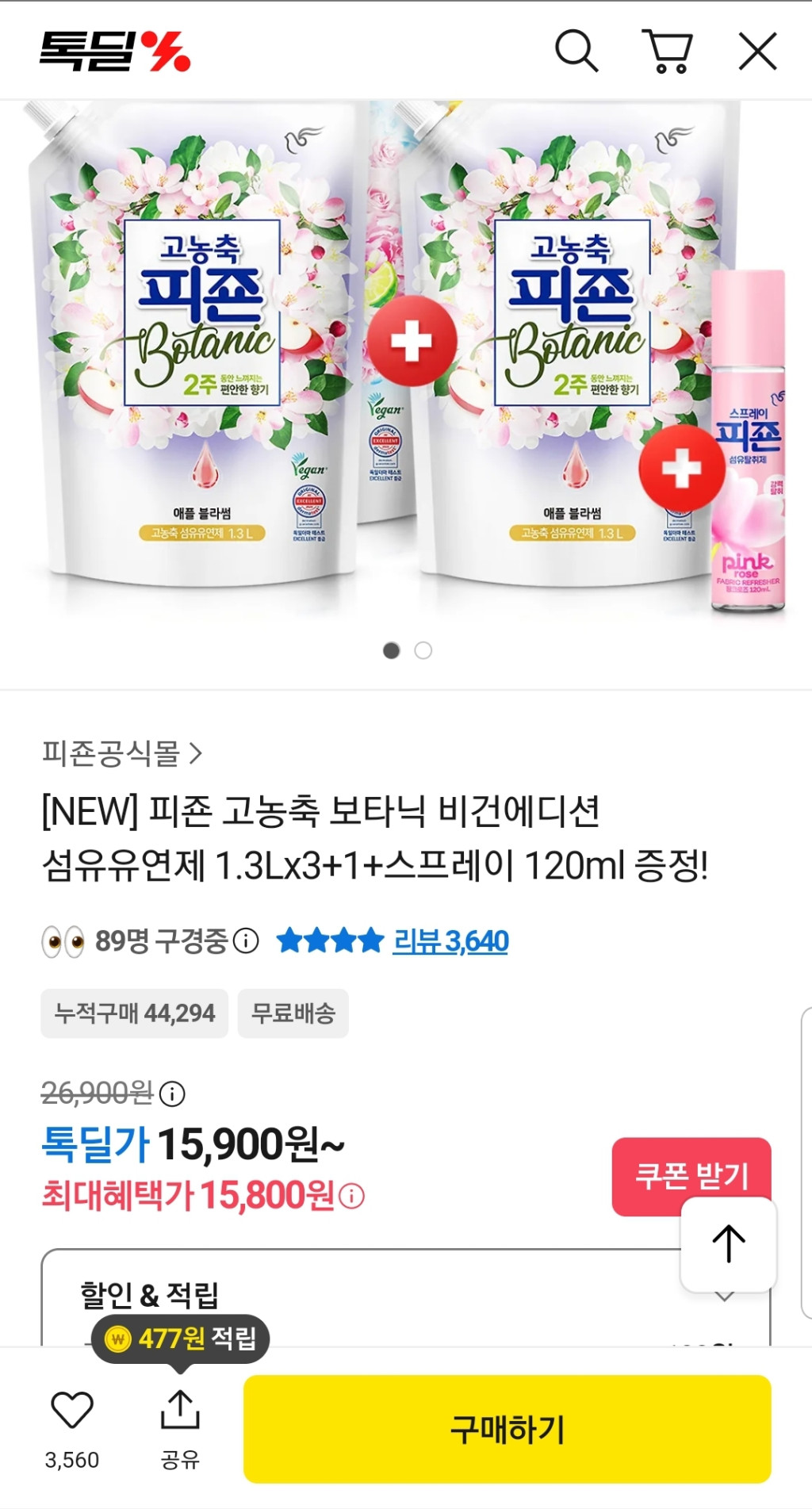Jump back to top with the arrow button
This screenshot has height=1509, width=812.
(x=728, y=1243)
